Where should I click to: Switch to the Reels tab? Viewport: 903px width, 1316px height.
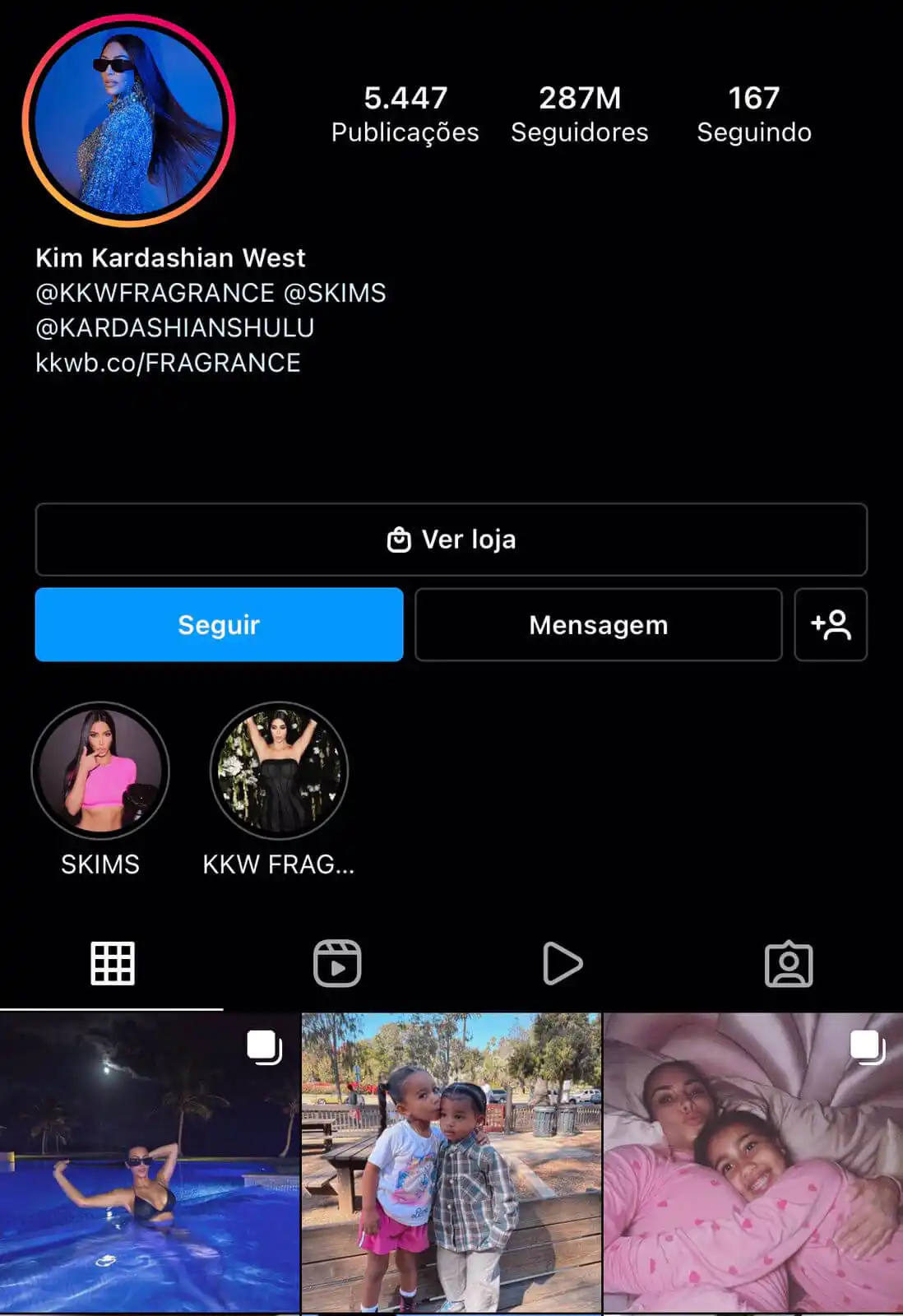click(x=337, y=963)
